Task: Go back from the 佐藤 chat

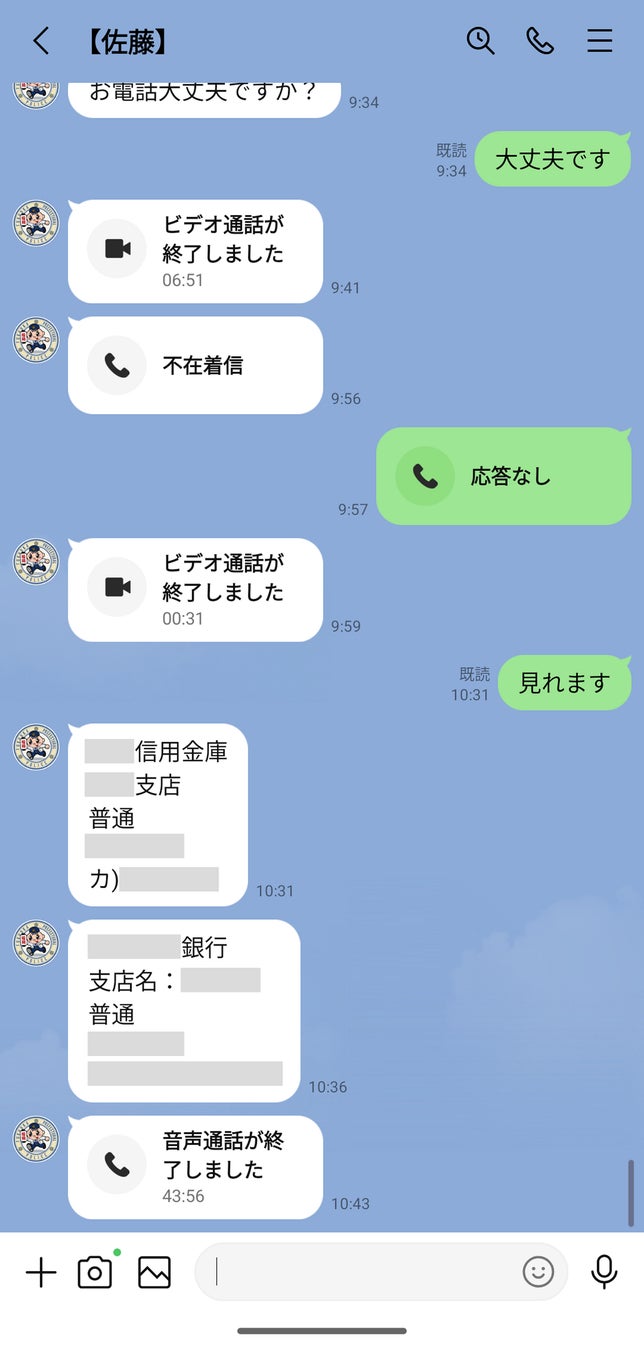Action: pos(41,41)
